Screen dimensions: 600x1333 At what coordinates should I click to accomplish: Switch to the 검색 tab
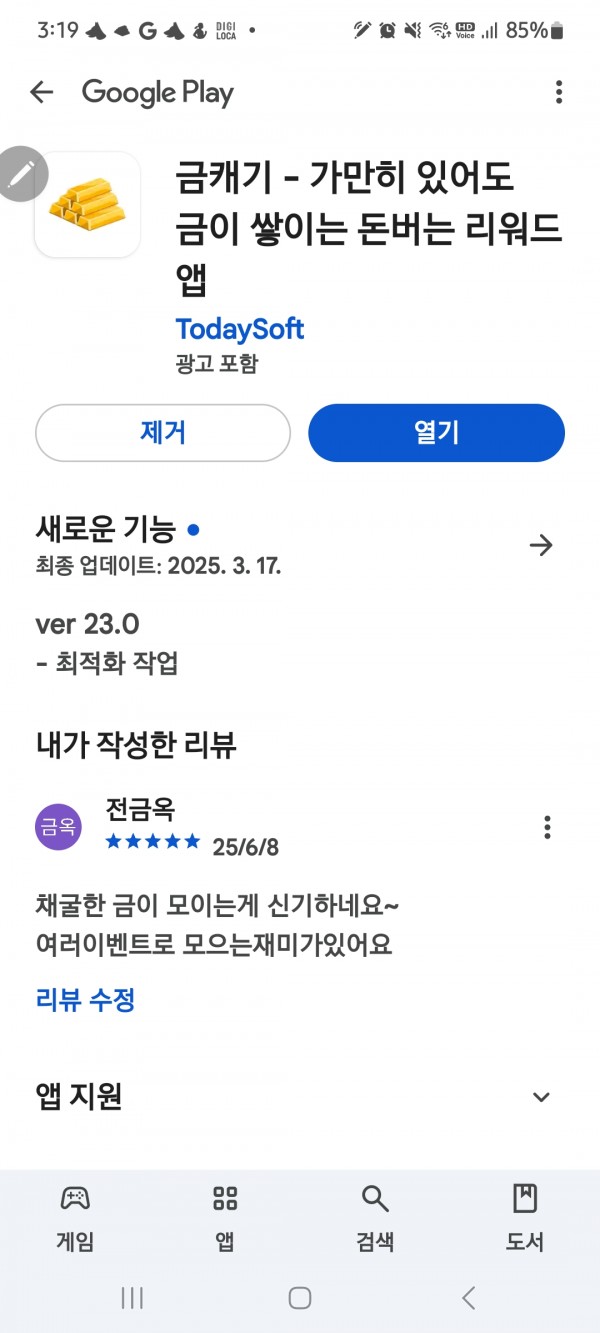click(x=375, y=1218)
